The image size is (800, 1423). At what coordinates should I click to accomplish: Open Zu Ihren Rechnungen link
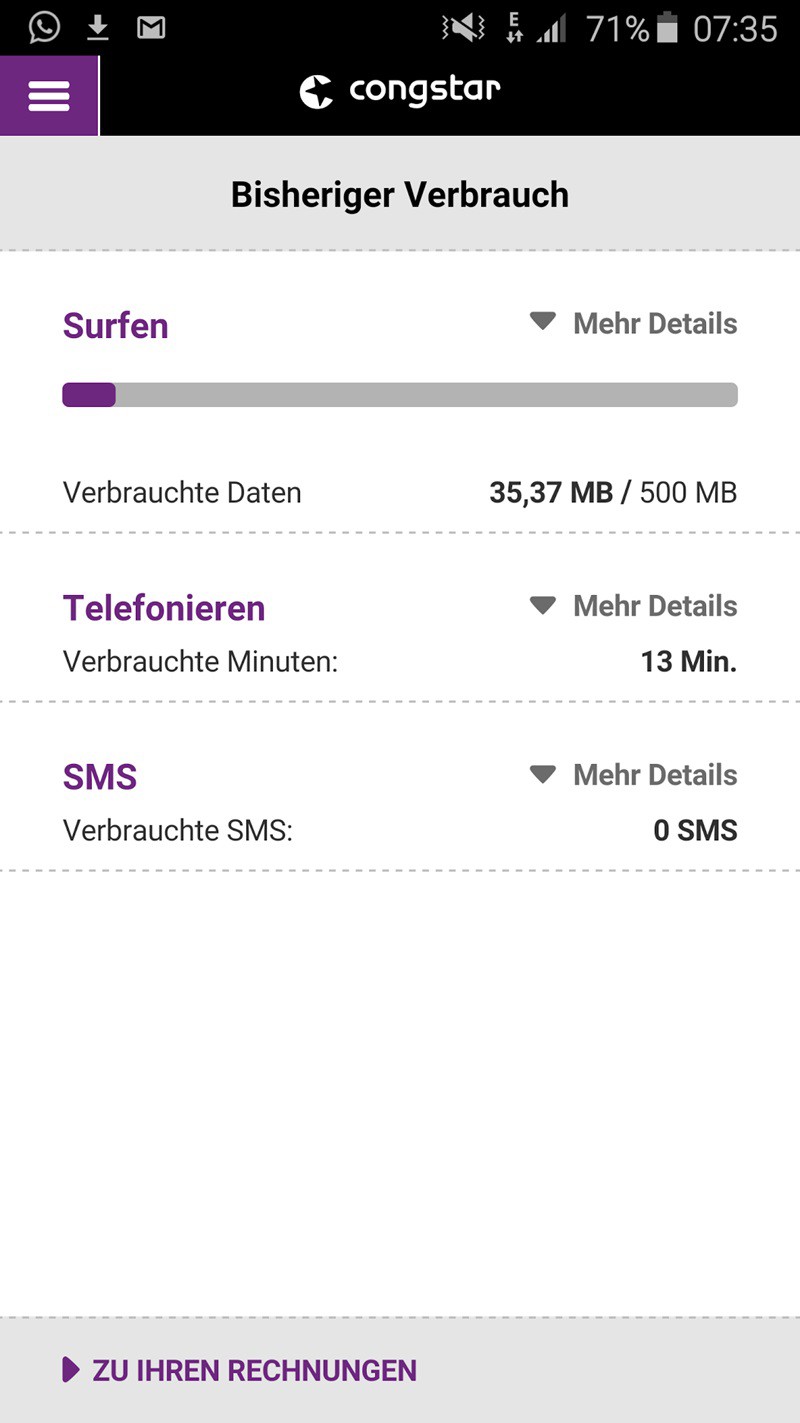[x=240, y=1370]
